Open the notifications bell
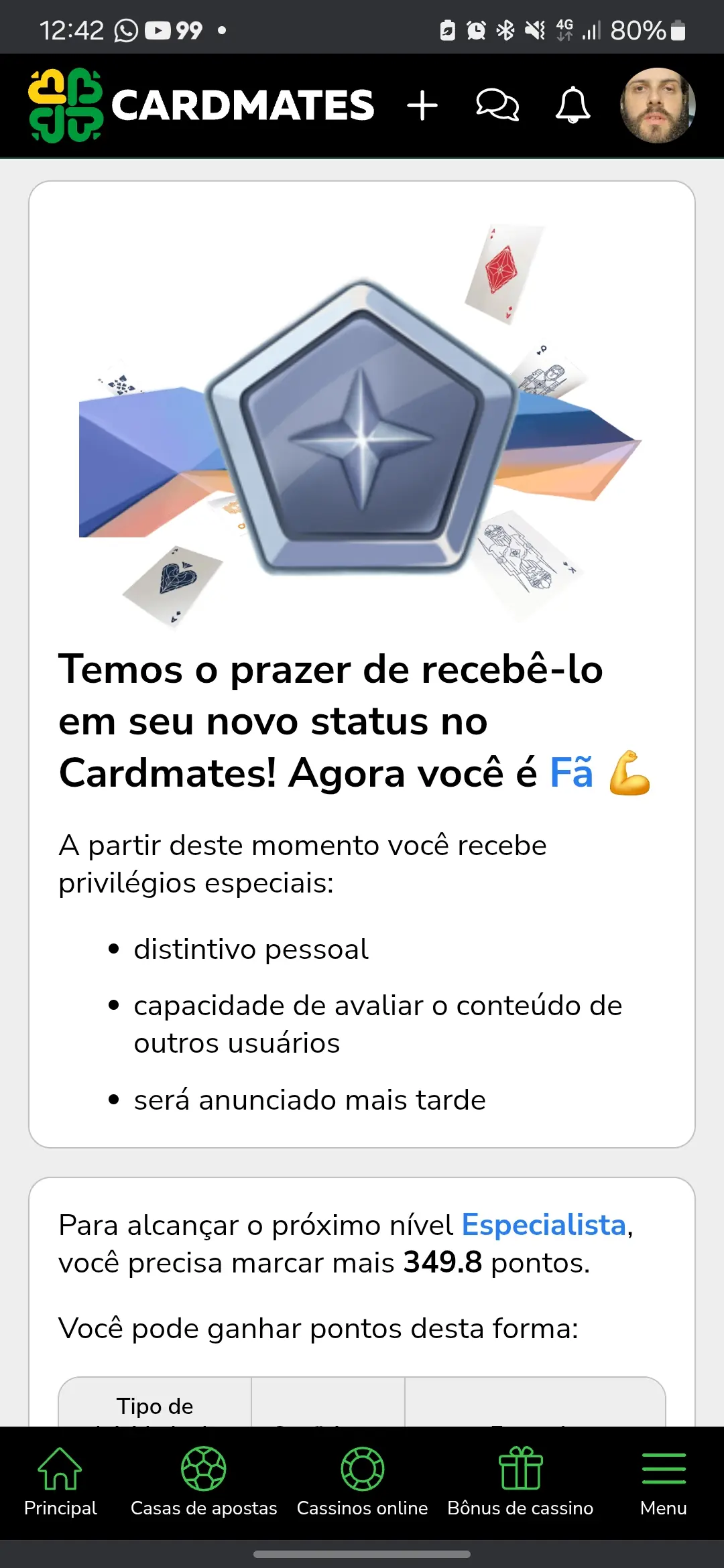 [572, 105]
